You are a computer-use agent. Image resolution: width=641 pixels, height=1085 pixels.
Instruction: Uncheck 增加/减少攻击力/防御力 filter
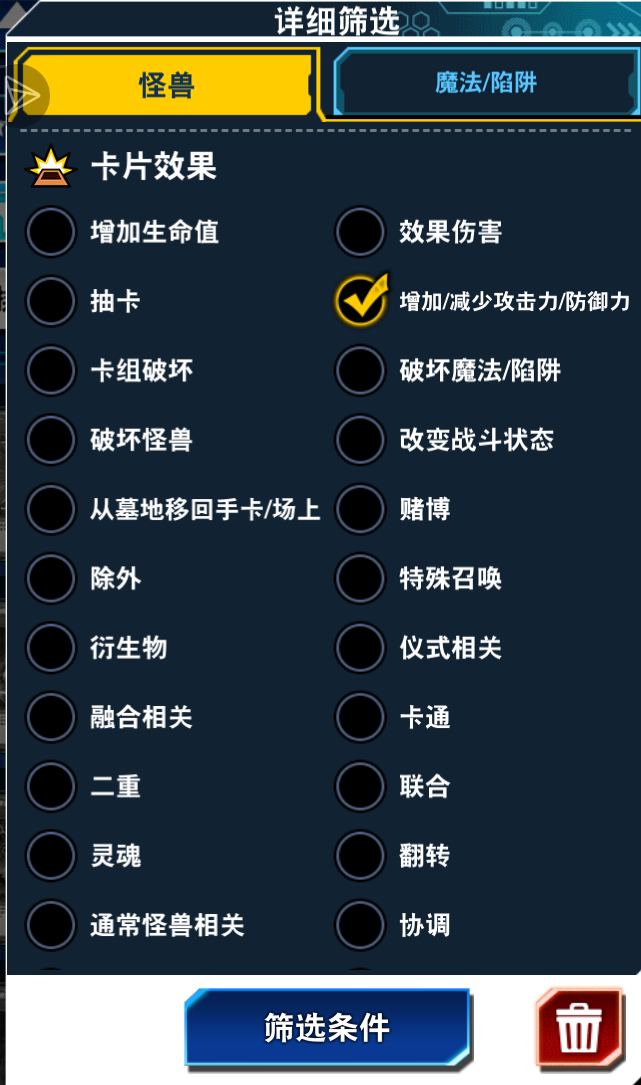click(360, 301)
